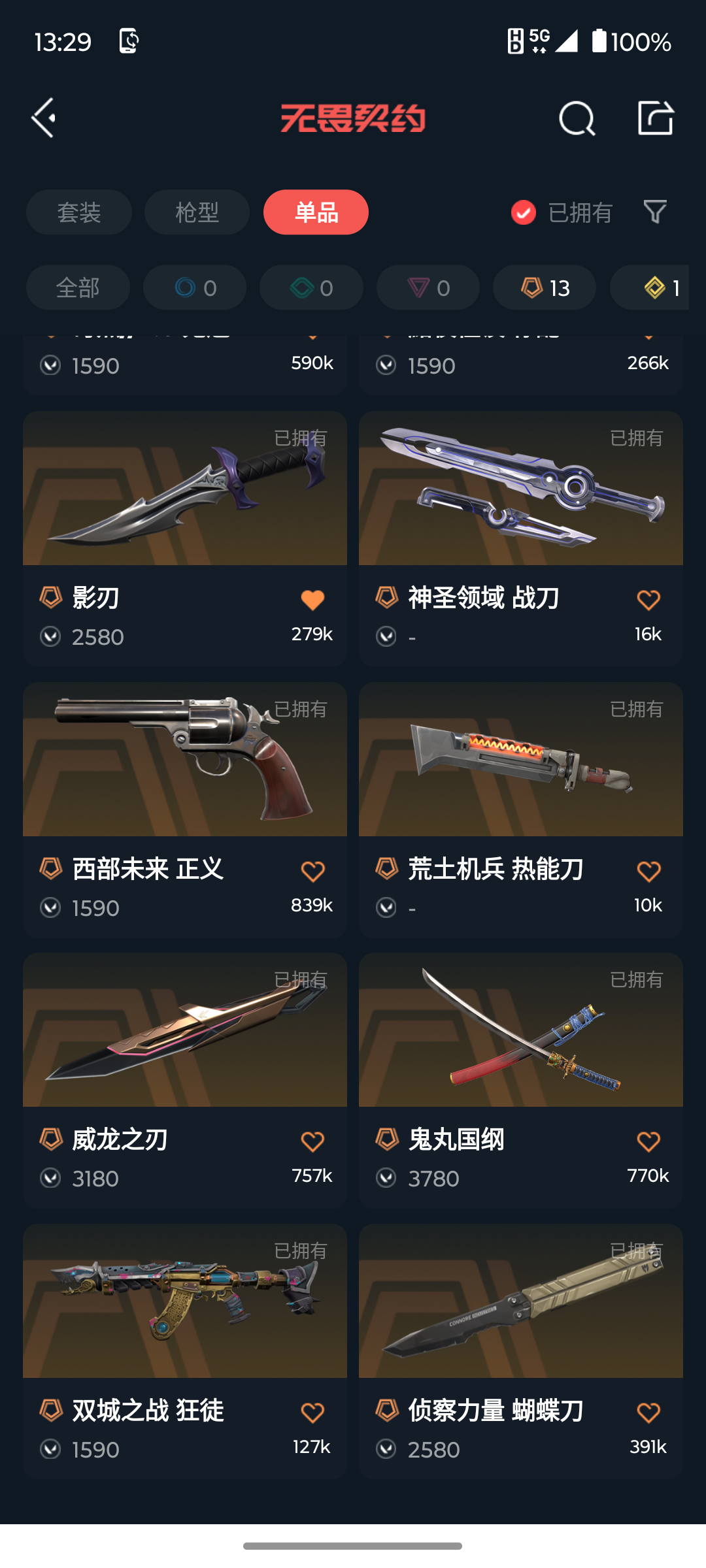Select the 全部 rarity chip
This screenshot has width=706, height=1568.
point(78,287)
